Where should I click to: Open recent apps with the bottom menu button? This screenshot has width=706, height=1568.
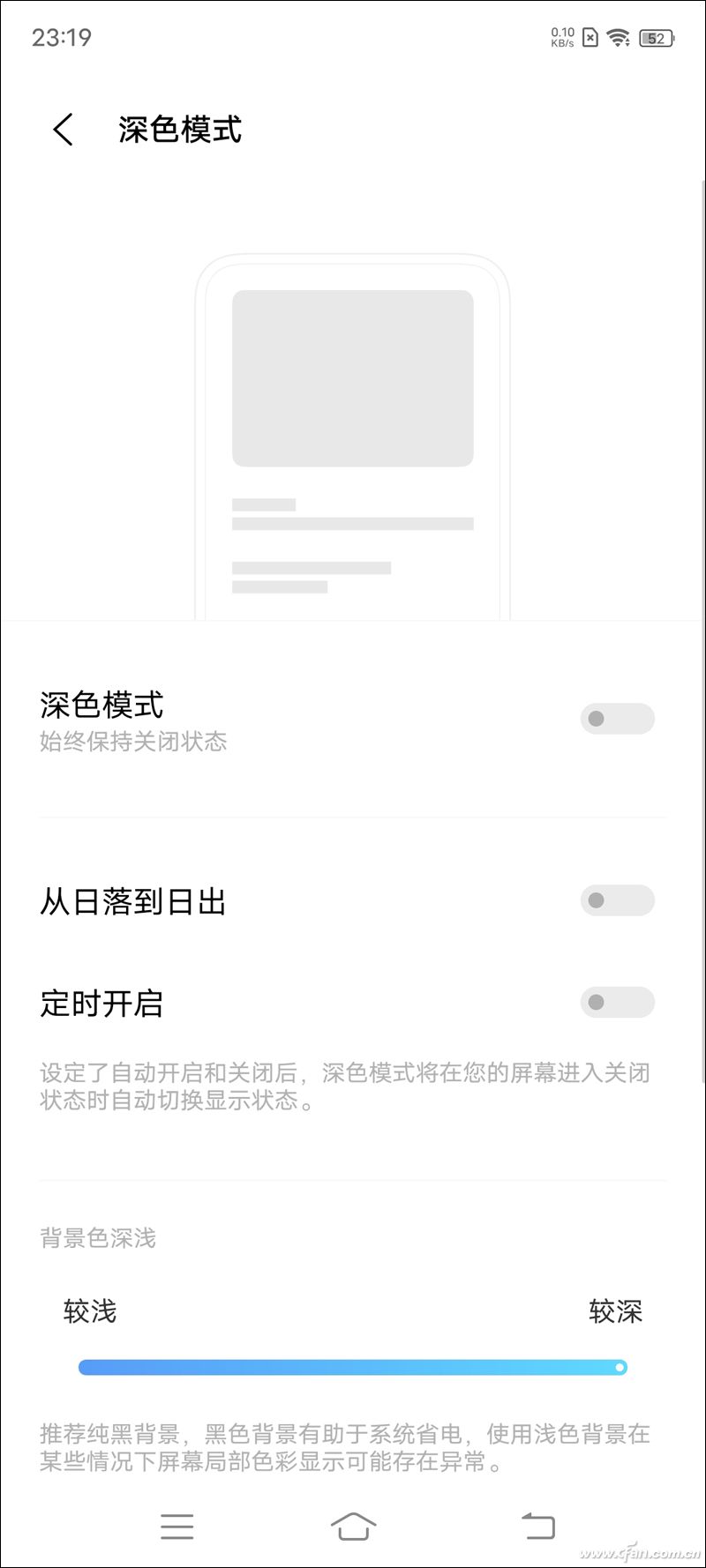click(x=176, y=1526)
